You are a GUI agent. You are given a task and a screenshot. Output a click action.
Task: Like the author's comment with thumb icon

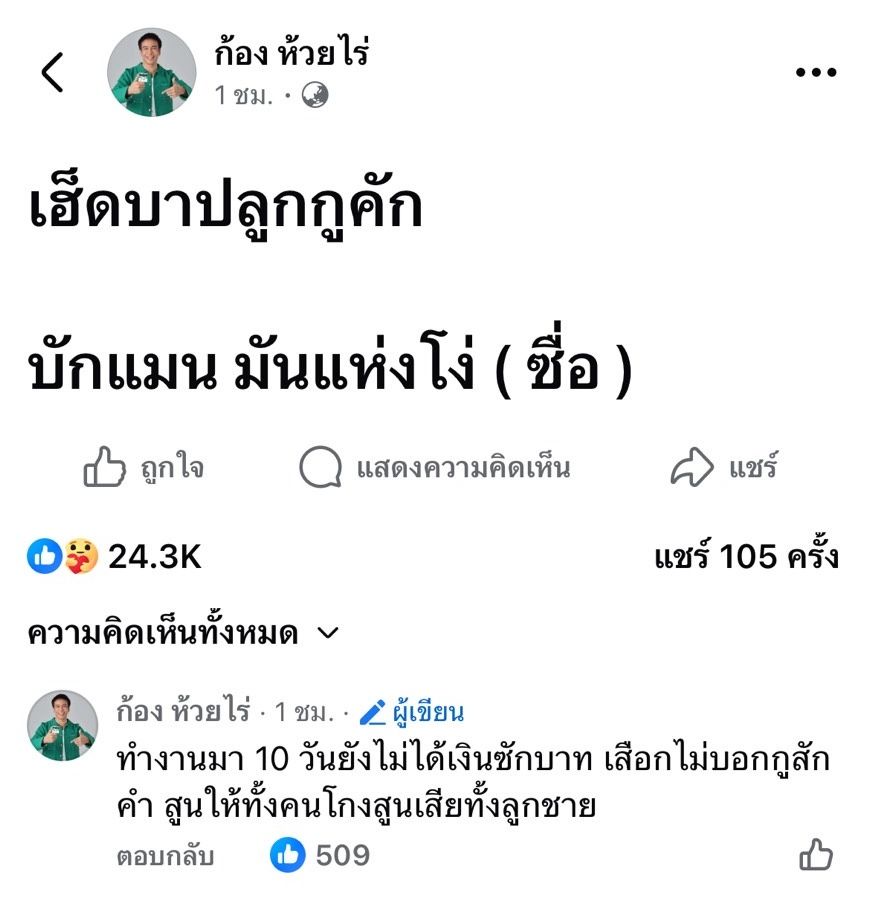816,856
